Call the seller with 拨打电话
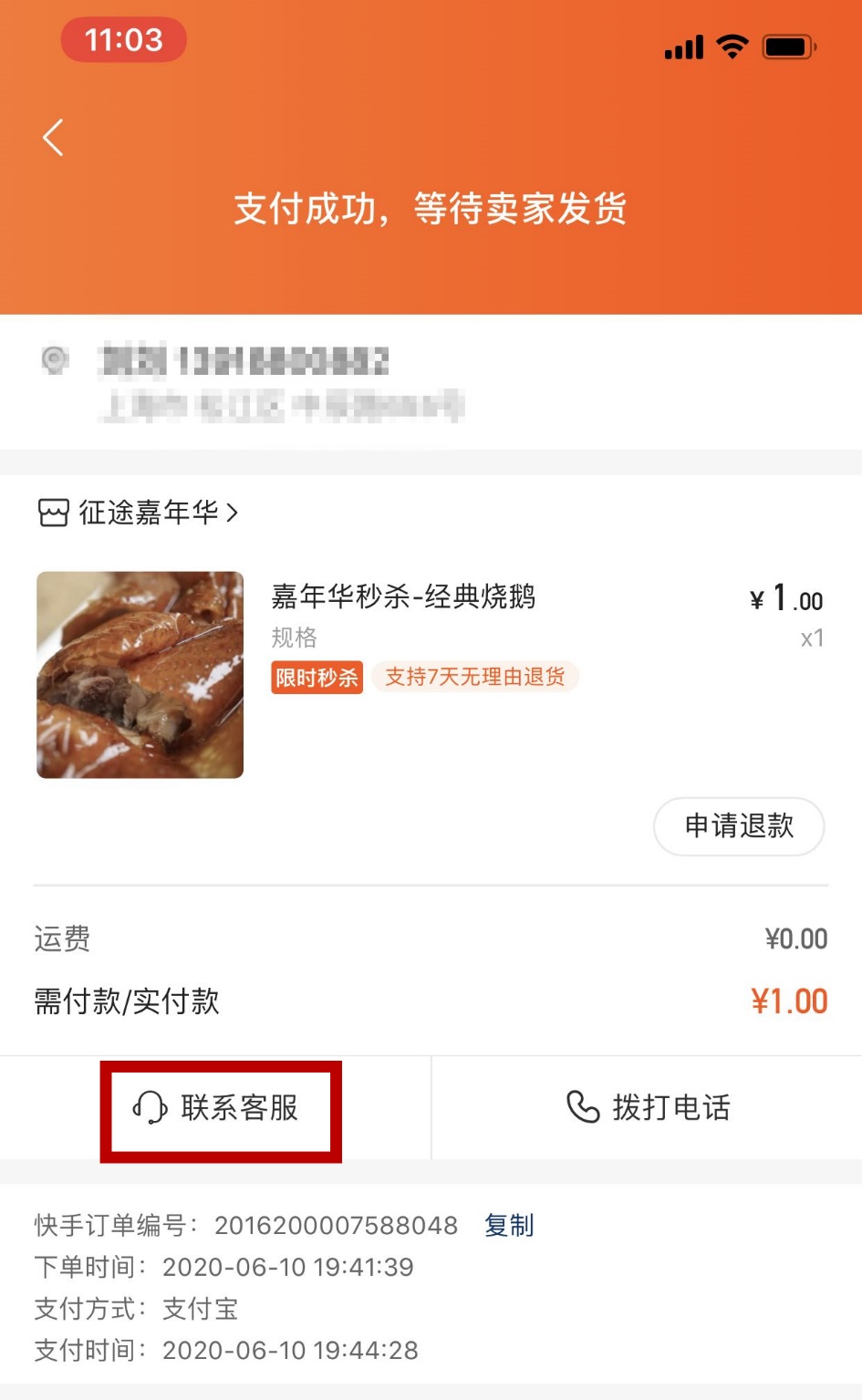This screenshot has height=1400, width=862. pos(648,1108)
